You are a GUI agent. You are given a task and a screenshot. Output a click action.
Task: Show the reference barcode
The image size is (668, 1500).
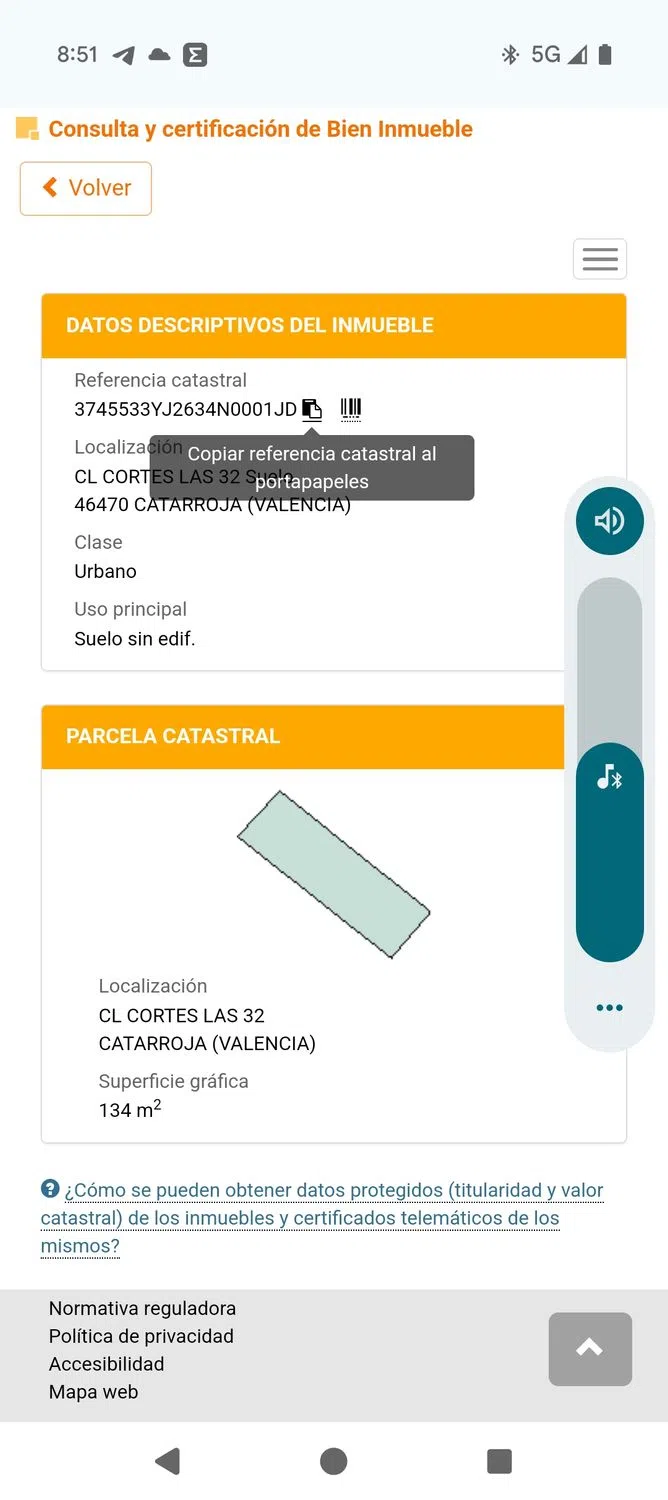click(350, 408)
